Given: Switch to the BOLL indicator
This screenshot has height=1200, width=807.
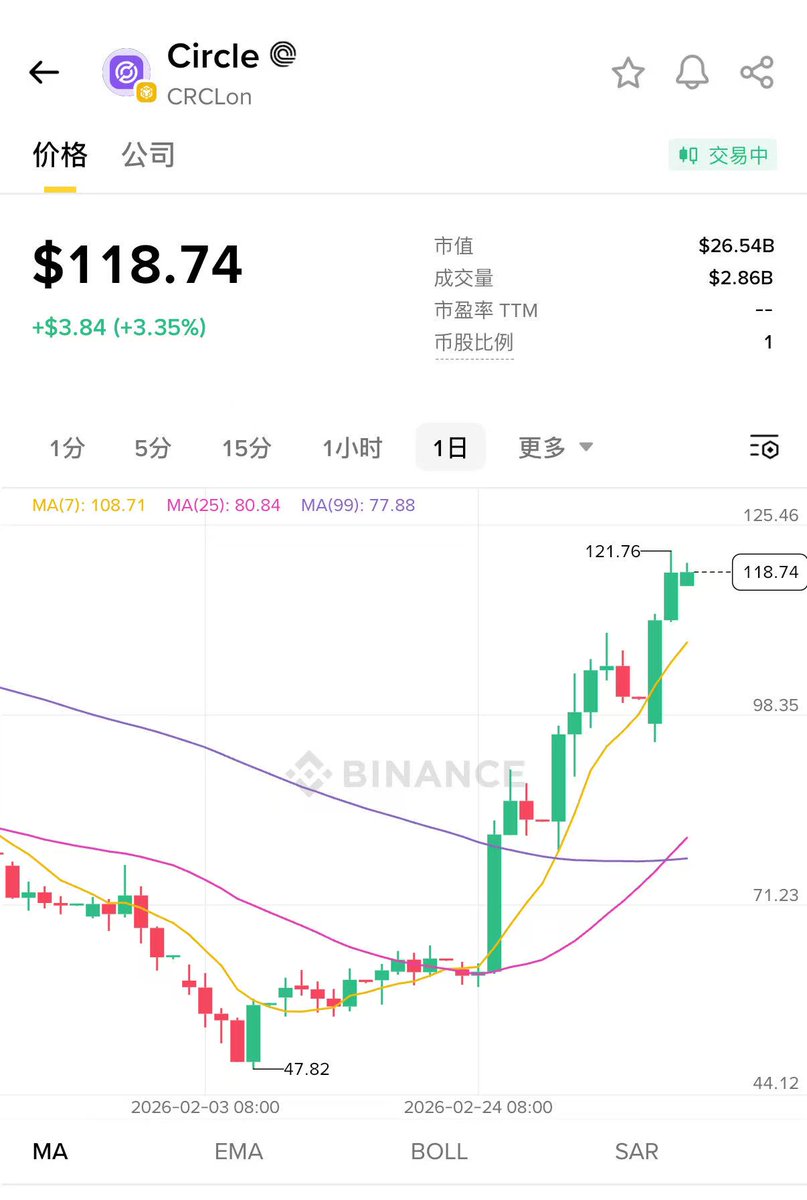Looking at the screenshot, I should (439, 1151).
